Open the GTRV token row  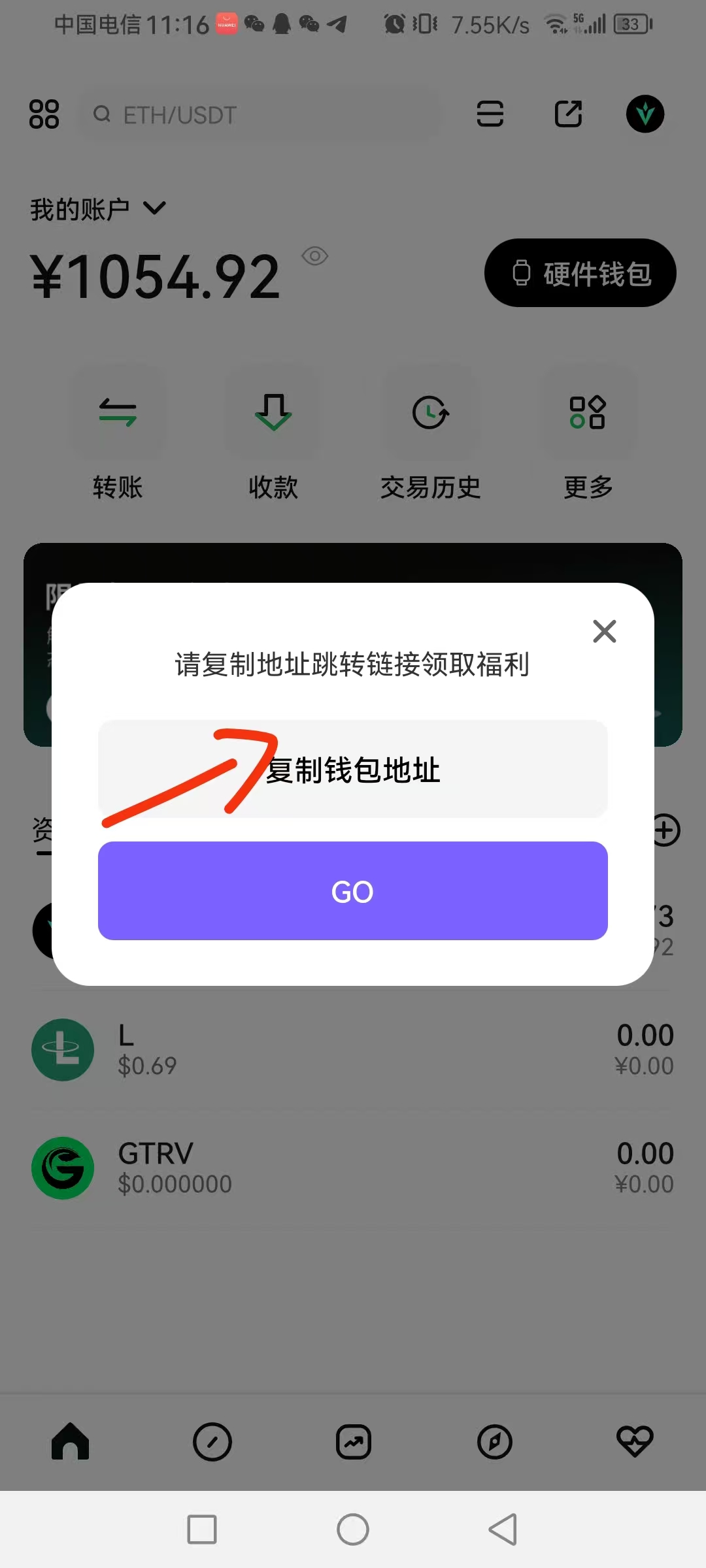353,1168
